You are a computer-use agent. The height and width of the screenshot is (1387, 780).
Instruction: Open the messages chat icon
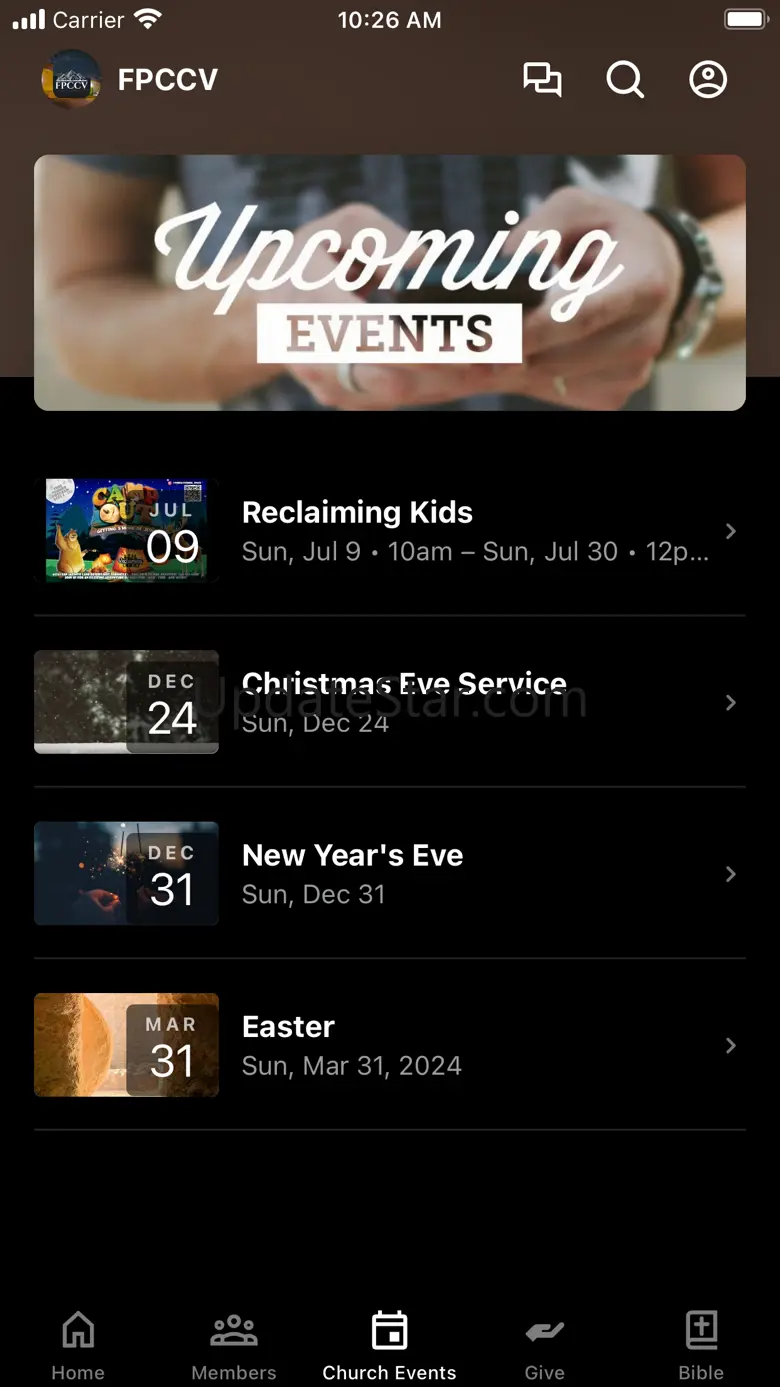pos(542,80)
